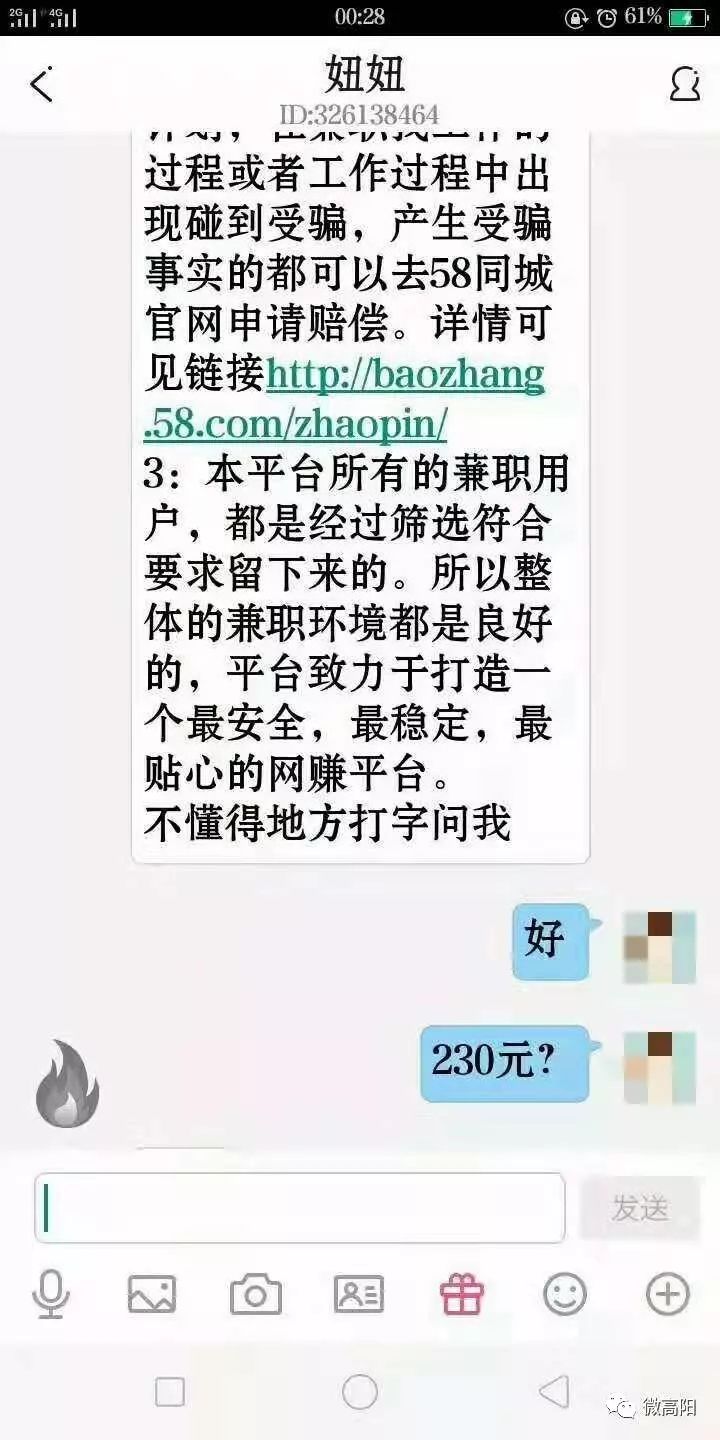Expand more options with the plus icon
This screenshot has height=1440, width=720.
pyautogui.click(x=668, y=1295)
